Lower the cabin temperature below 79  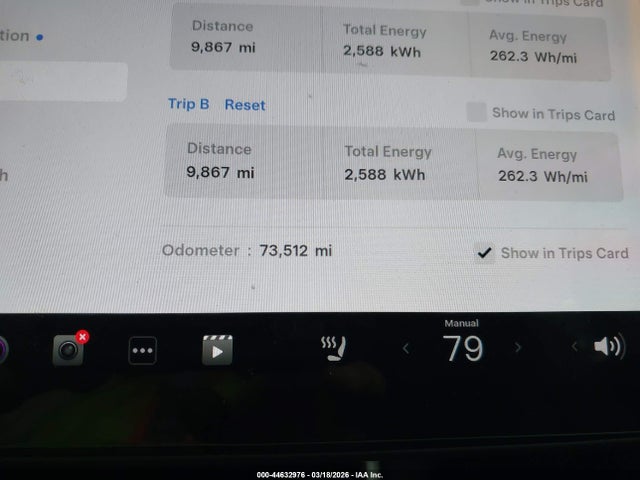(406, 348)
